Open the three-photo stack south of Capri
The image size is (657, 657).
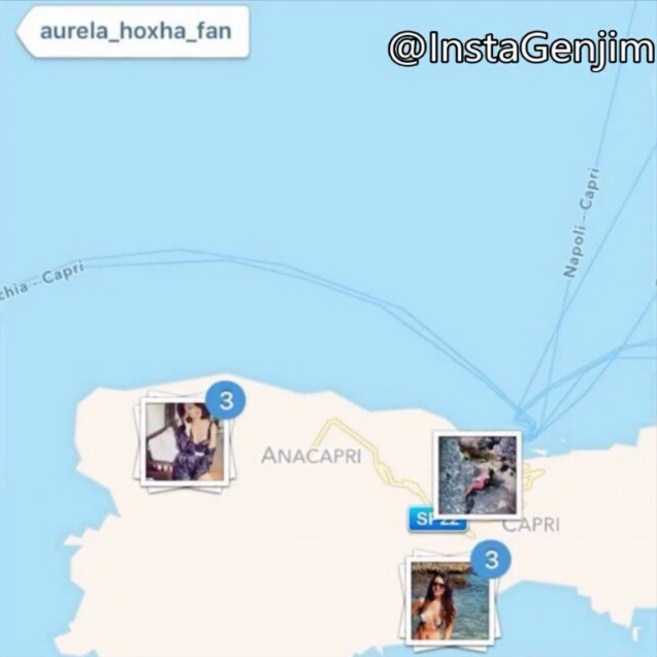tap(449, 598)
